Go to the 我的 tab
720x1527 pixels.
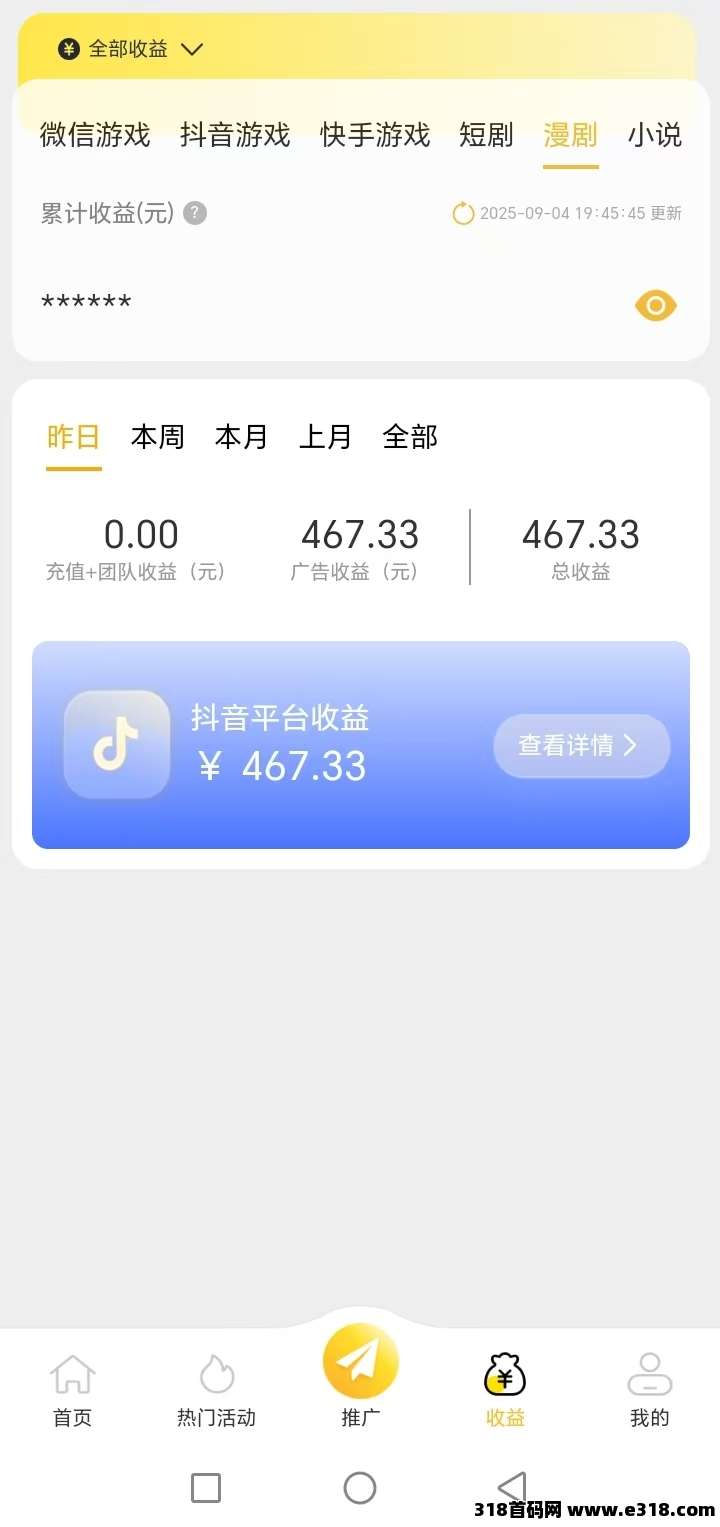tap(650, 1390)
